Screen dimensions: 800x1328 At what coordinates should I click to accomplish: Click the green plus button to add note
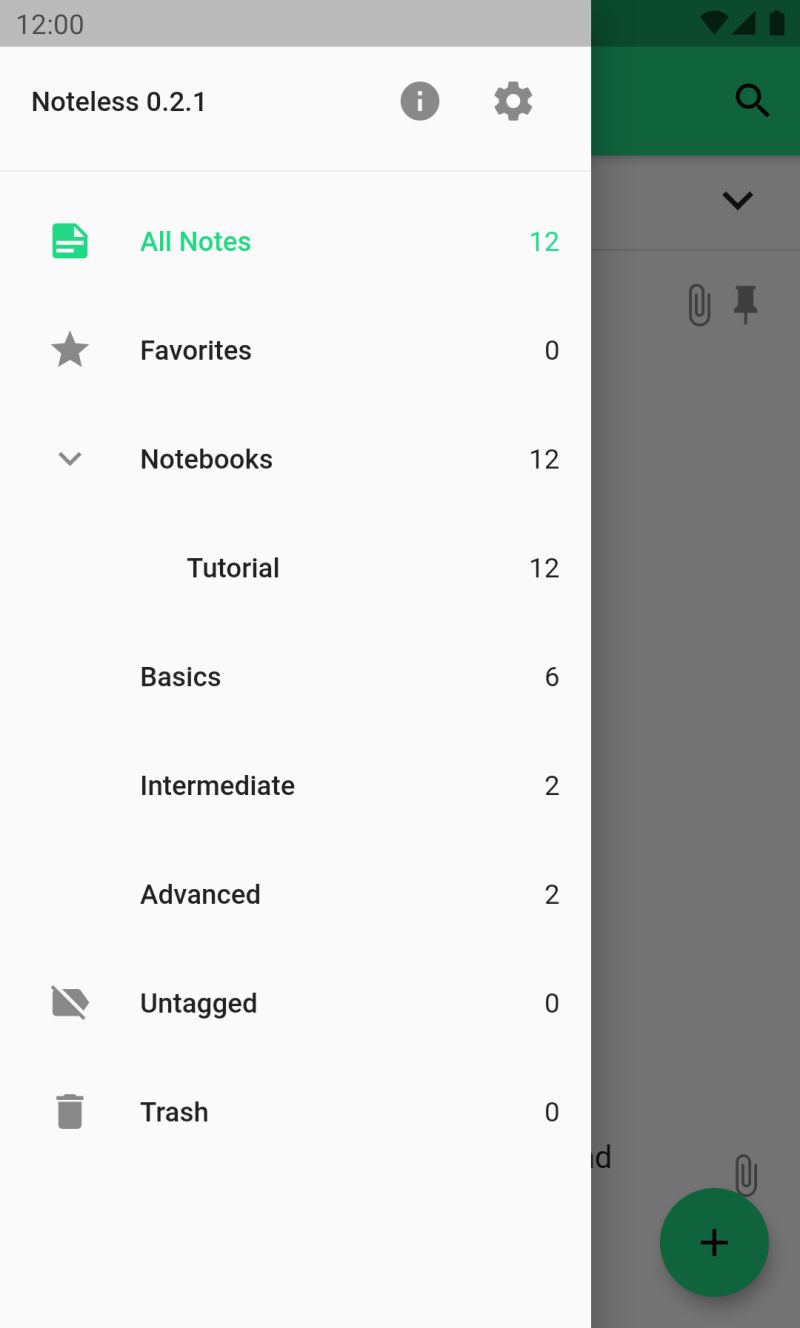(x=714, y=1242)
